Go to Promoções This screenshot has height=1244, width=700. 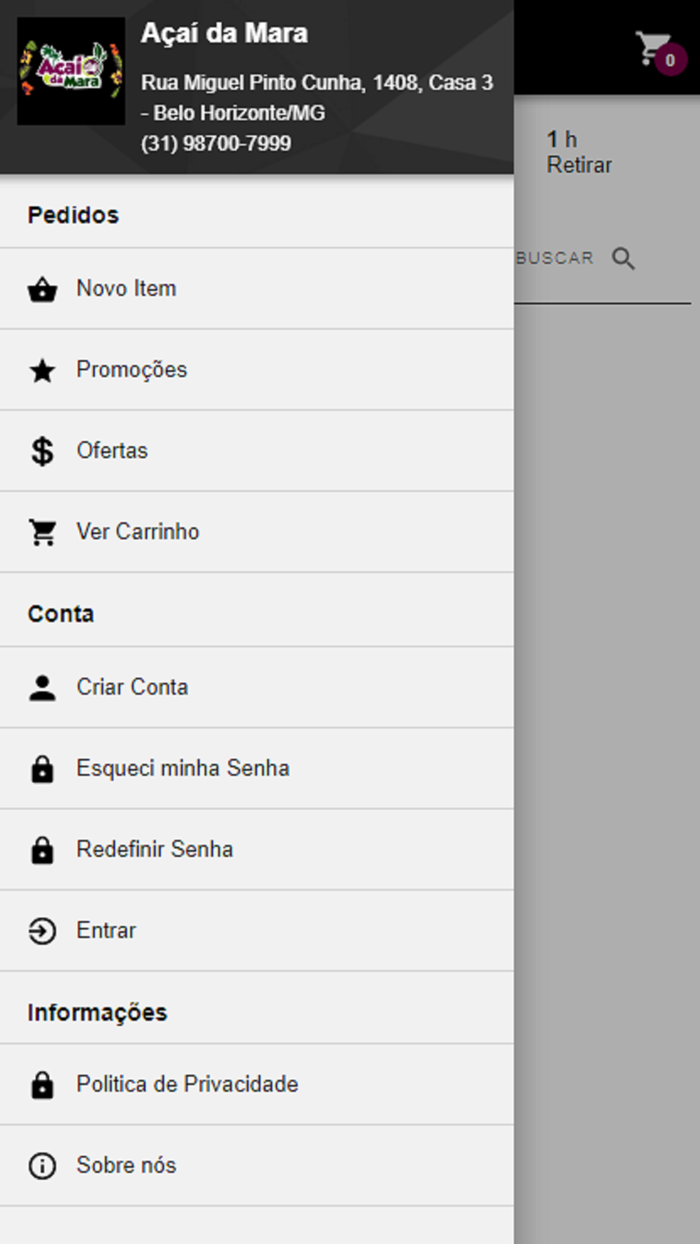pos(131,370)
